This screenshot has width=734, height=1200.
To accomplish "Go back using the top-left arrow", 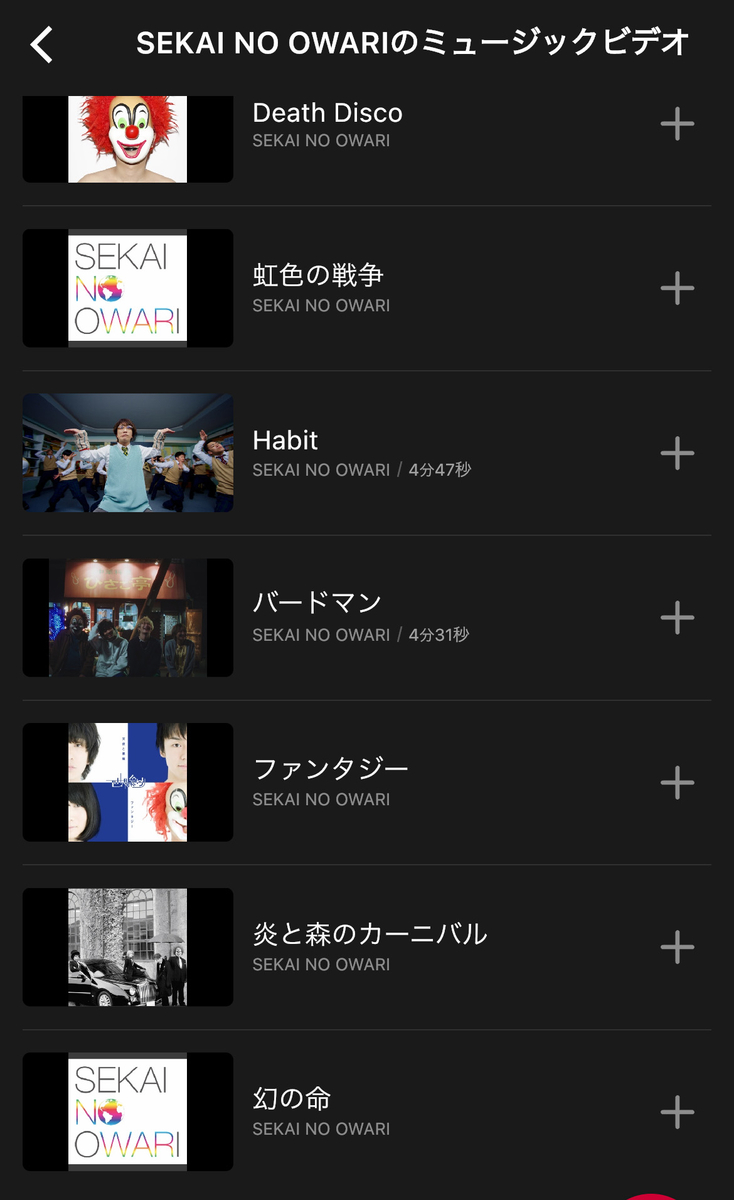I will click(41, 45).
